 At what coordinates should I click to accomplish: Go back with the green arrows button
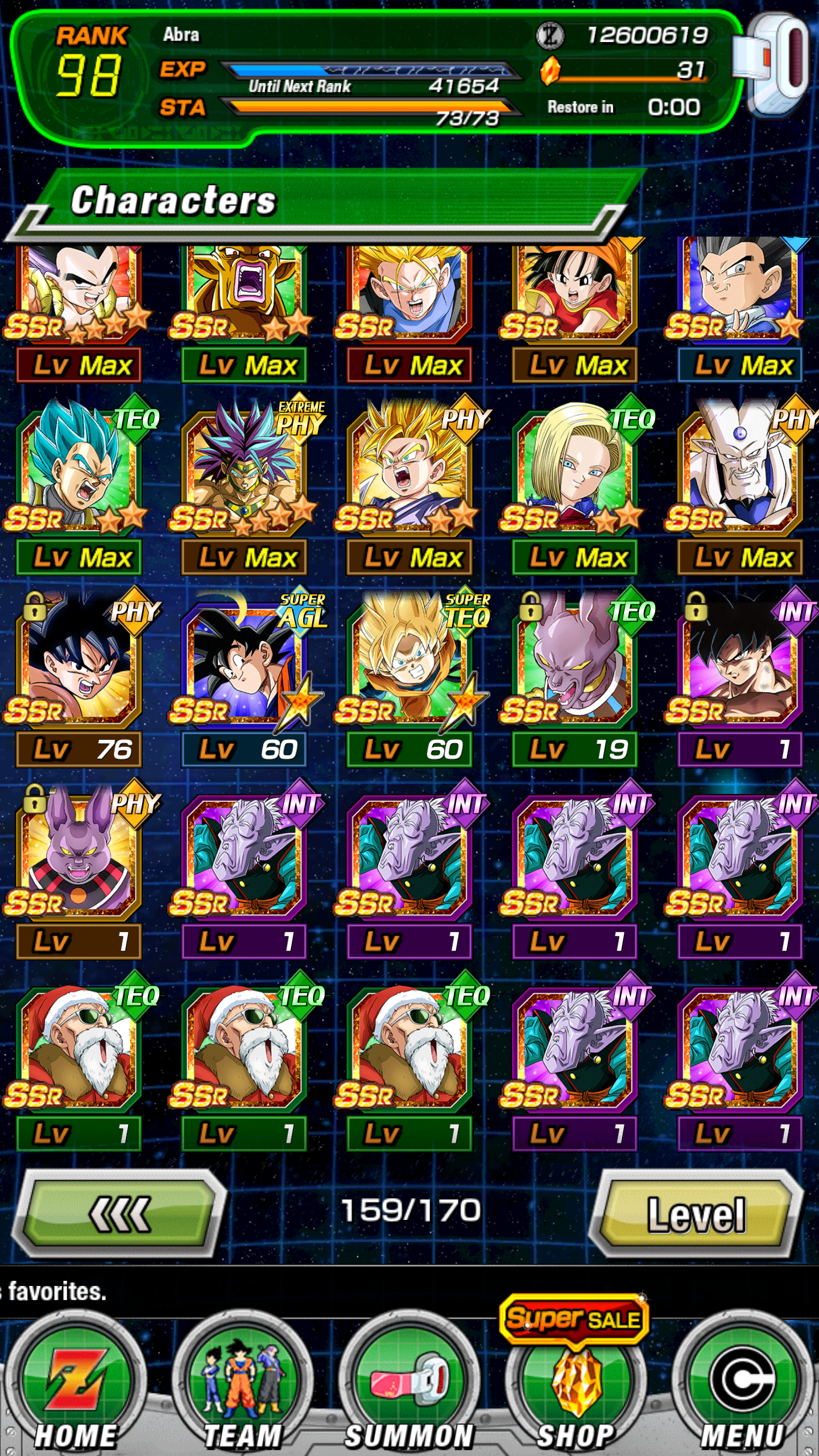pyautogui.click(x=119, y=1214)
